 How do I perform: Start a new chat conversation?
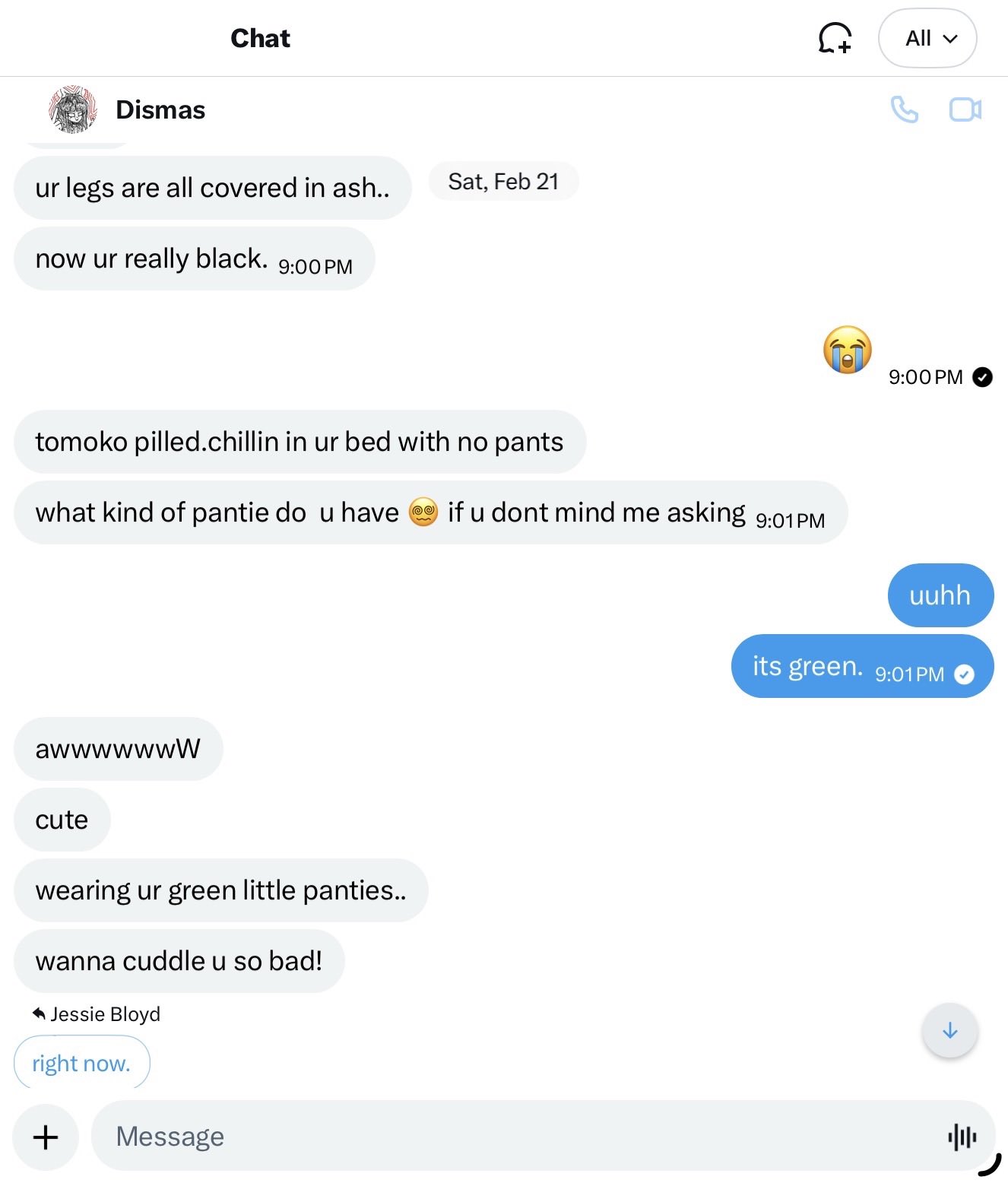[835, 38]
